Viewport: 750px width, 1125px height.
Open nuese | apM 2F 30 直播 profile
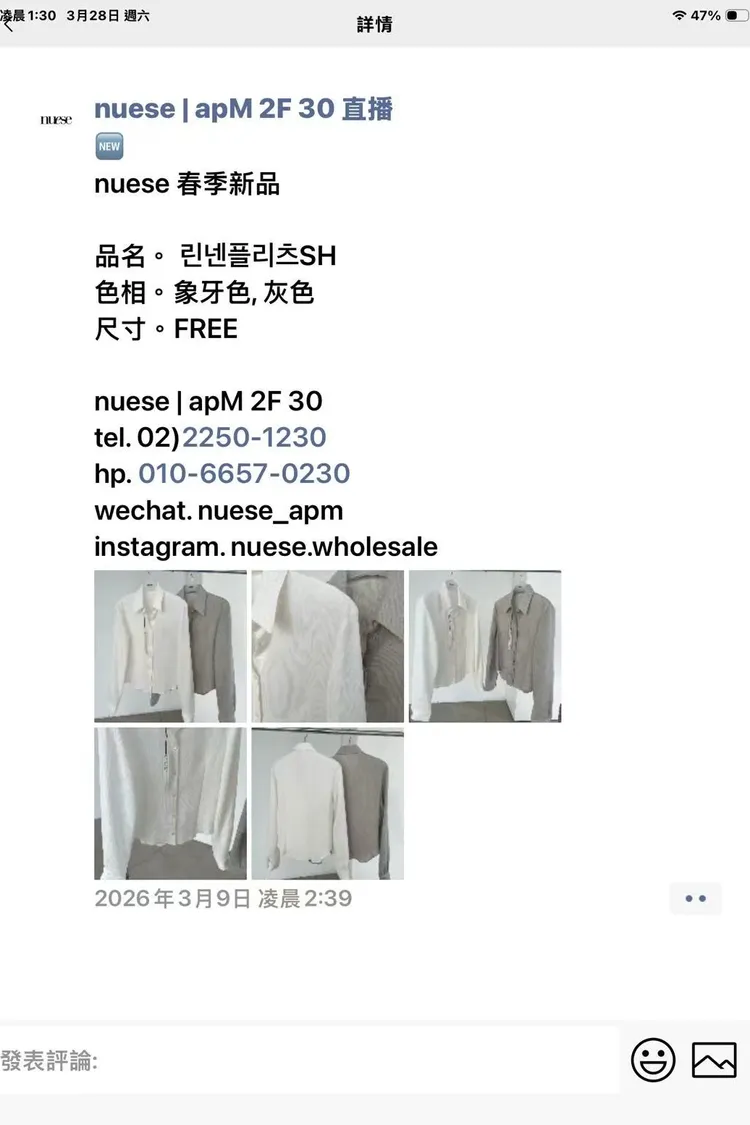243,109
